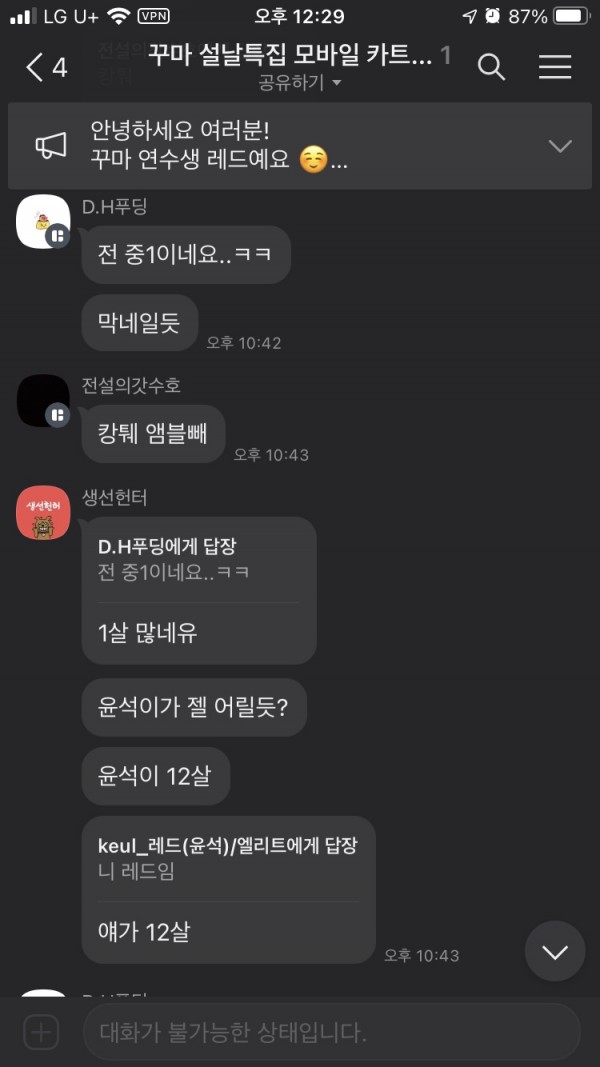Open the replied message from D.H푸딩

pyautogui.click(x=198, y=560)
